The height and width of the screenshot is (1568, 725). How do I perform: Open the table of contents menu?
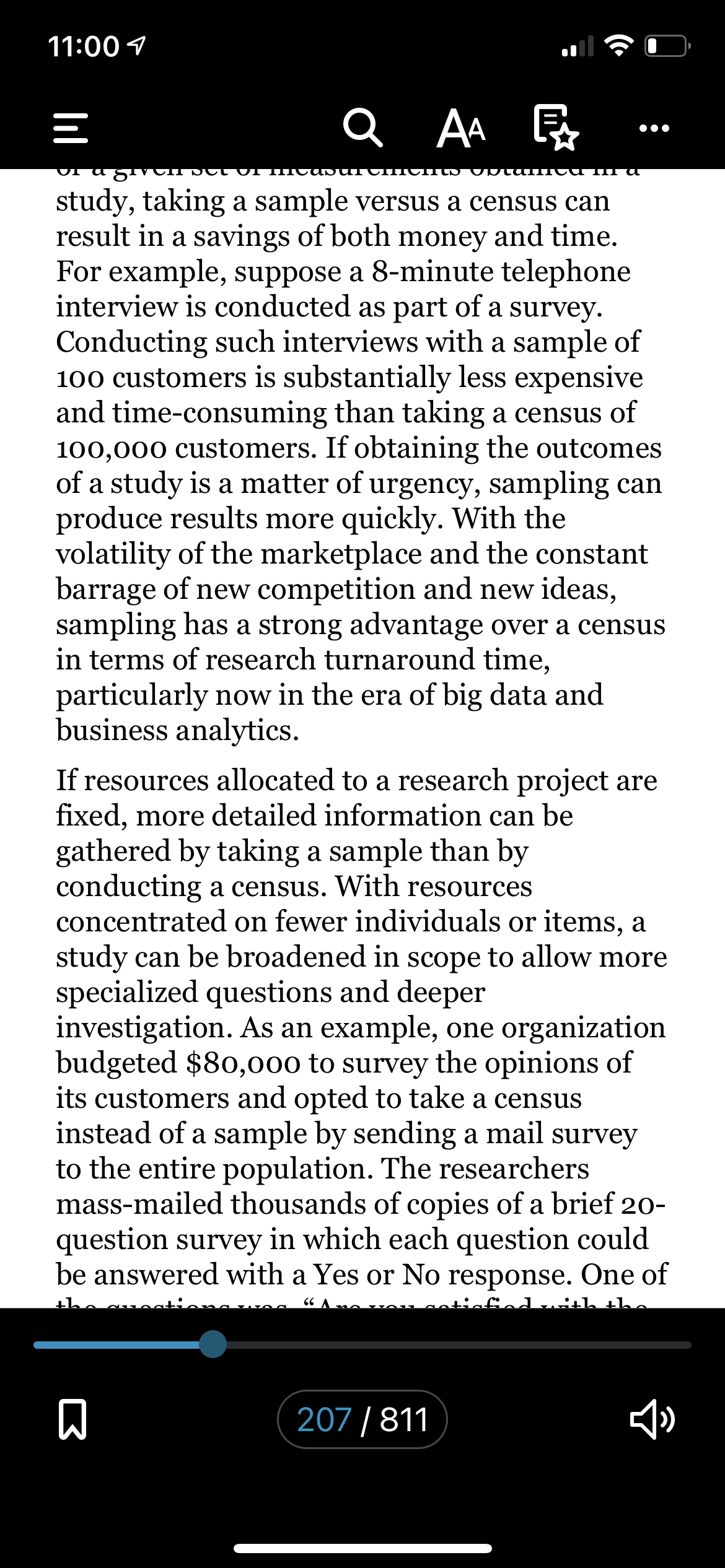tap(71, 129)
